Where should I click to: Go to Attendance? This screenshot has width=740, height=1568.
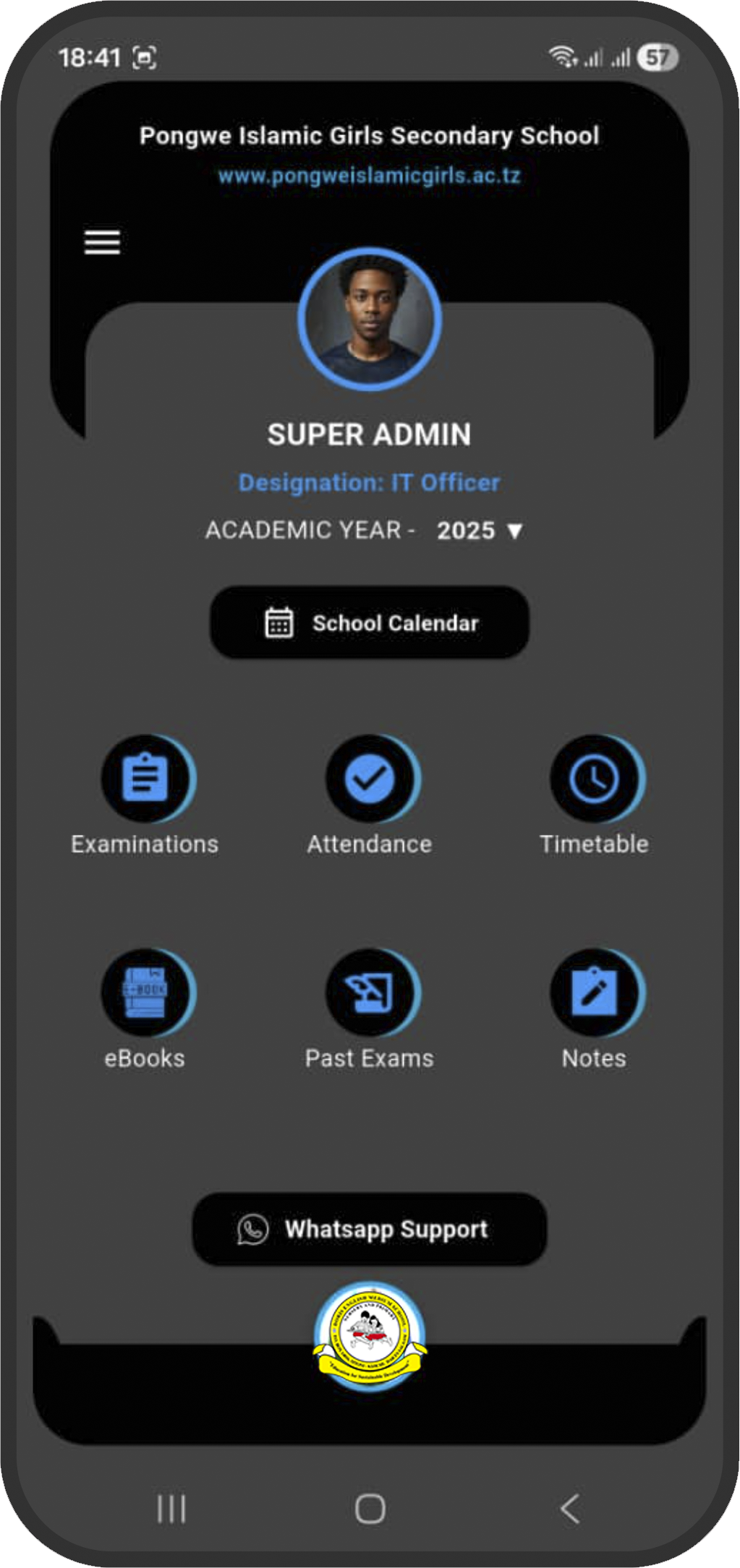point(370,780)
